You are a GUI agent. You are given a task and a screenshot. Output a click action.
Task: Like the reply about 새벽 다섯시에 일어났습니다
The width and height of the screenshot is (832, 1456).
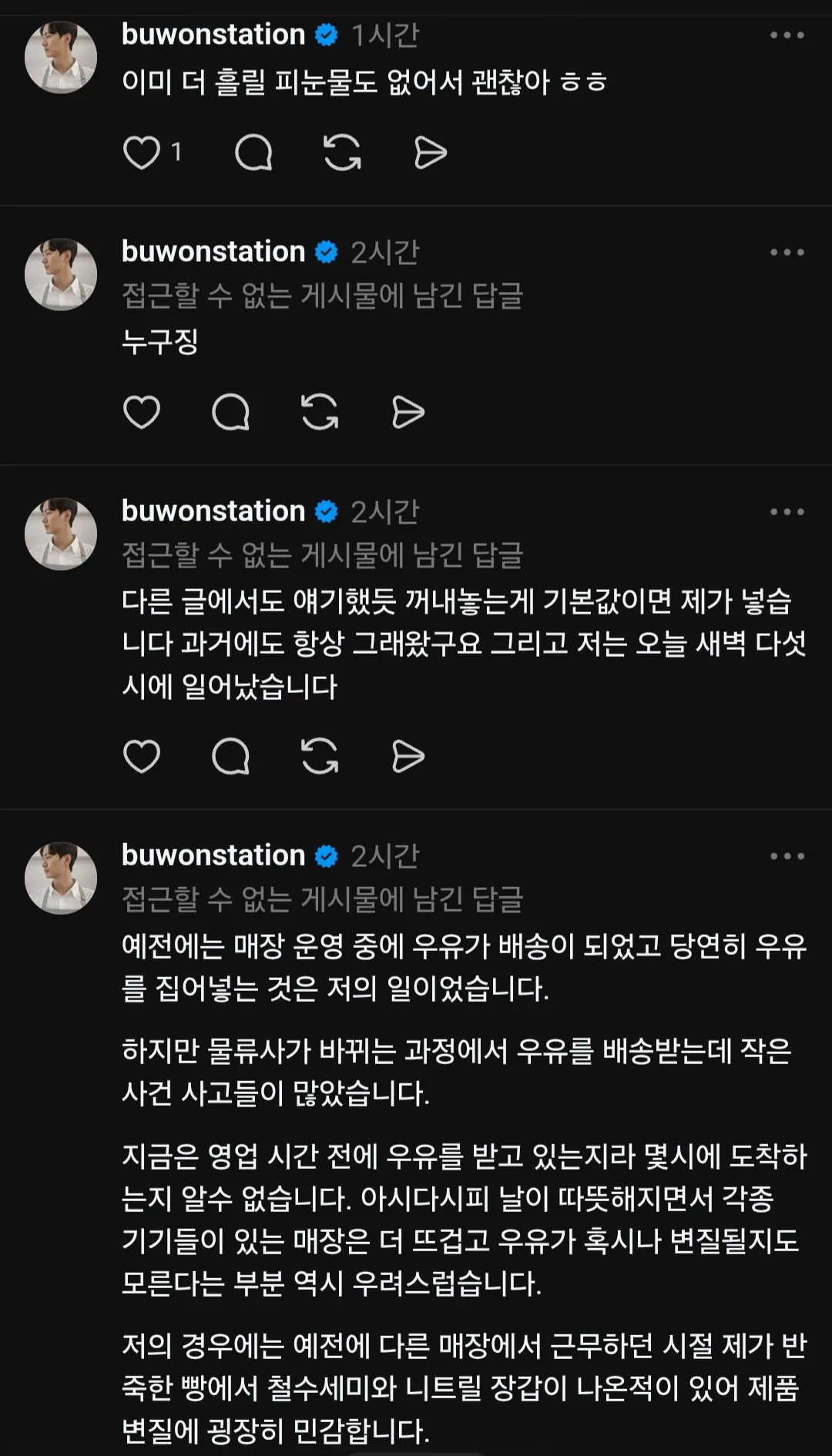pyautogui.click(x=142, y=756)
